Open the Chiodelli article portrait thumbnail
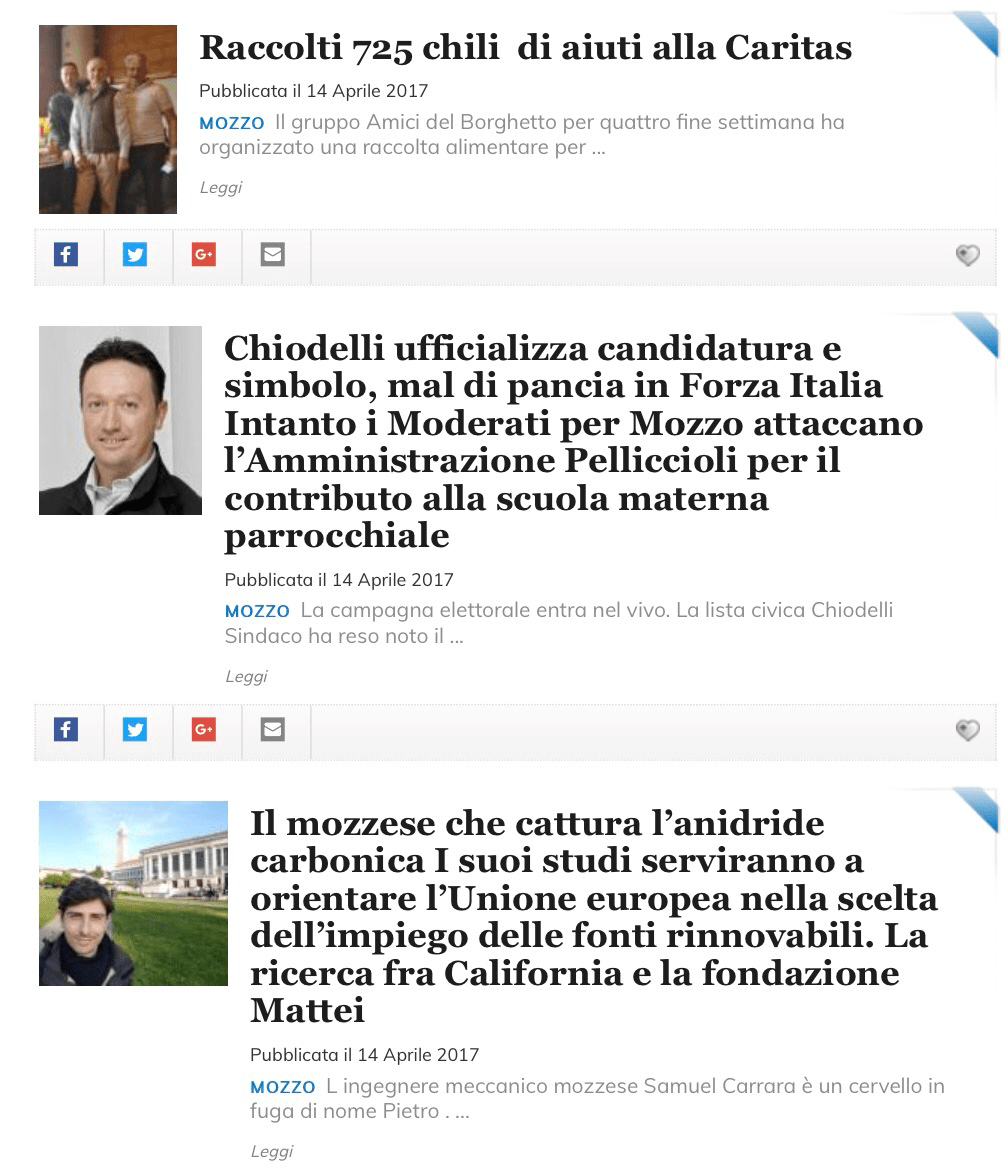Screen dimensions: 1006x1170 pyautogui.click(x=120, y=420)
